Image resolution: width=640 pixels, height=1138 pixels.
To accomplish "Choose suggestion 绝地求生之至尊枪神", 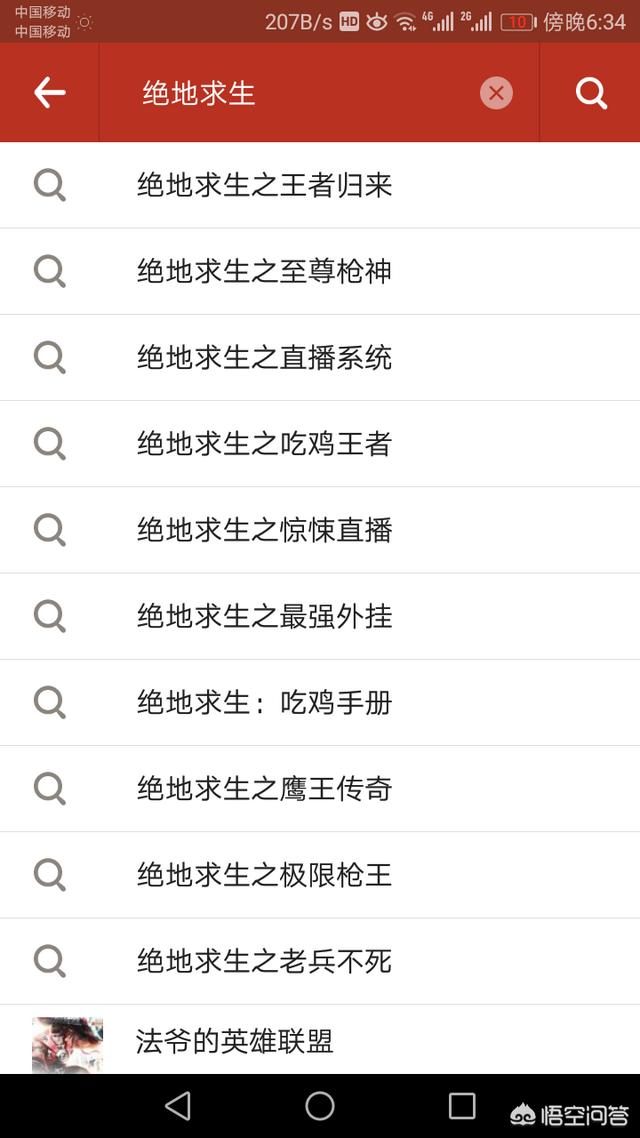I will 320,271.
